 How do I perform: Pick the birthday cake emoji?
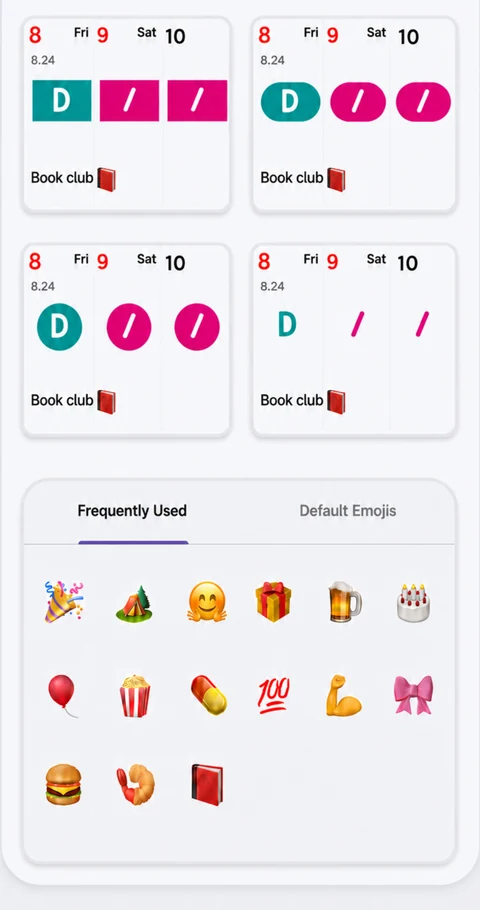[414, 604]
